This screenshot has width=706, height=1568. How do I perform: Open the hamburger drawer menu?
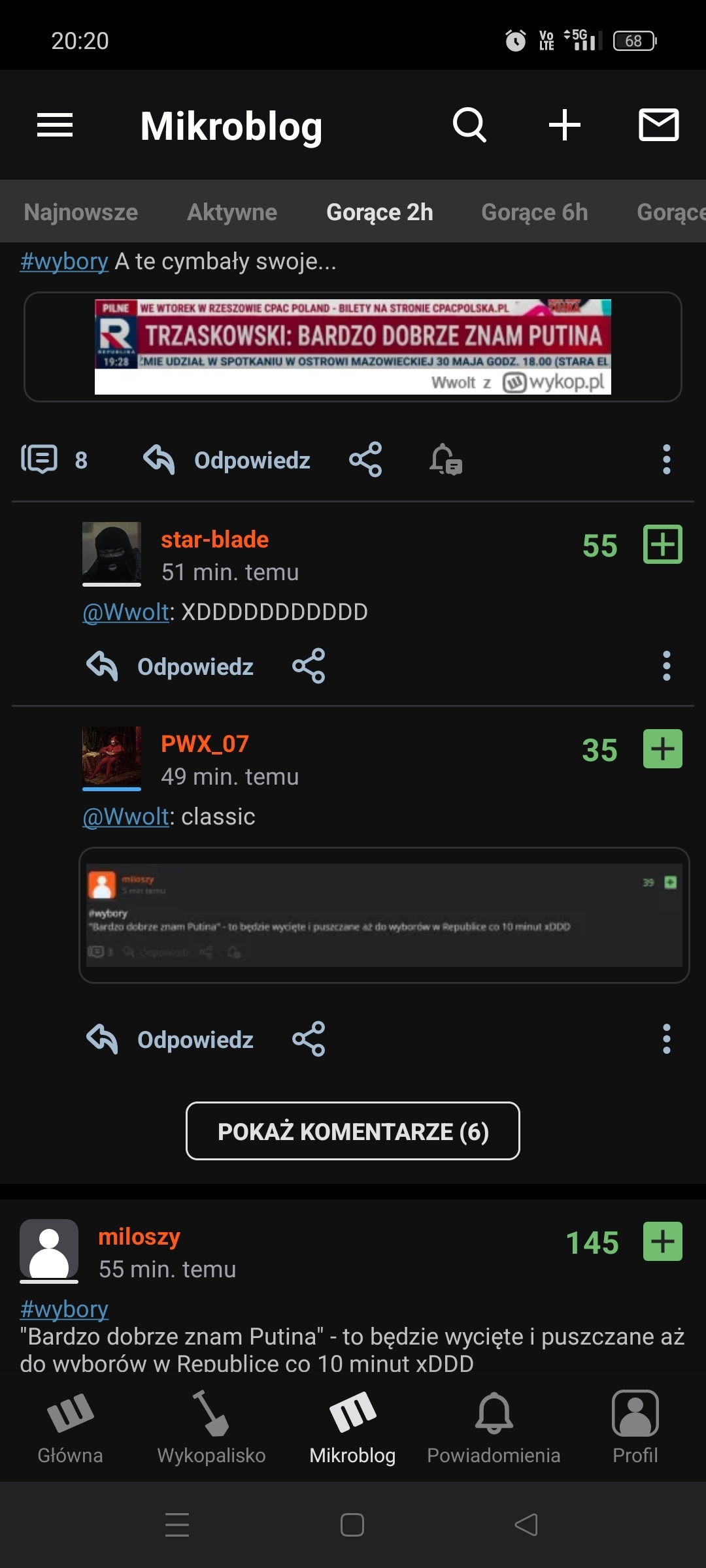tap(55, 125)
